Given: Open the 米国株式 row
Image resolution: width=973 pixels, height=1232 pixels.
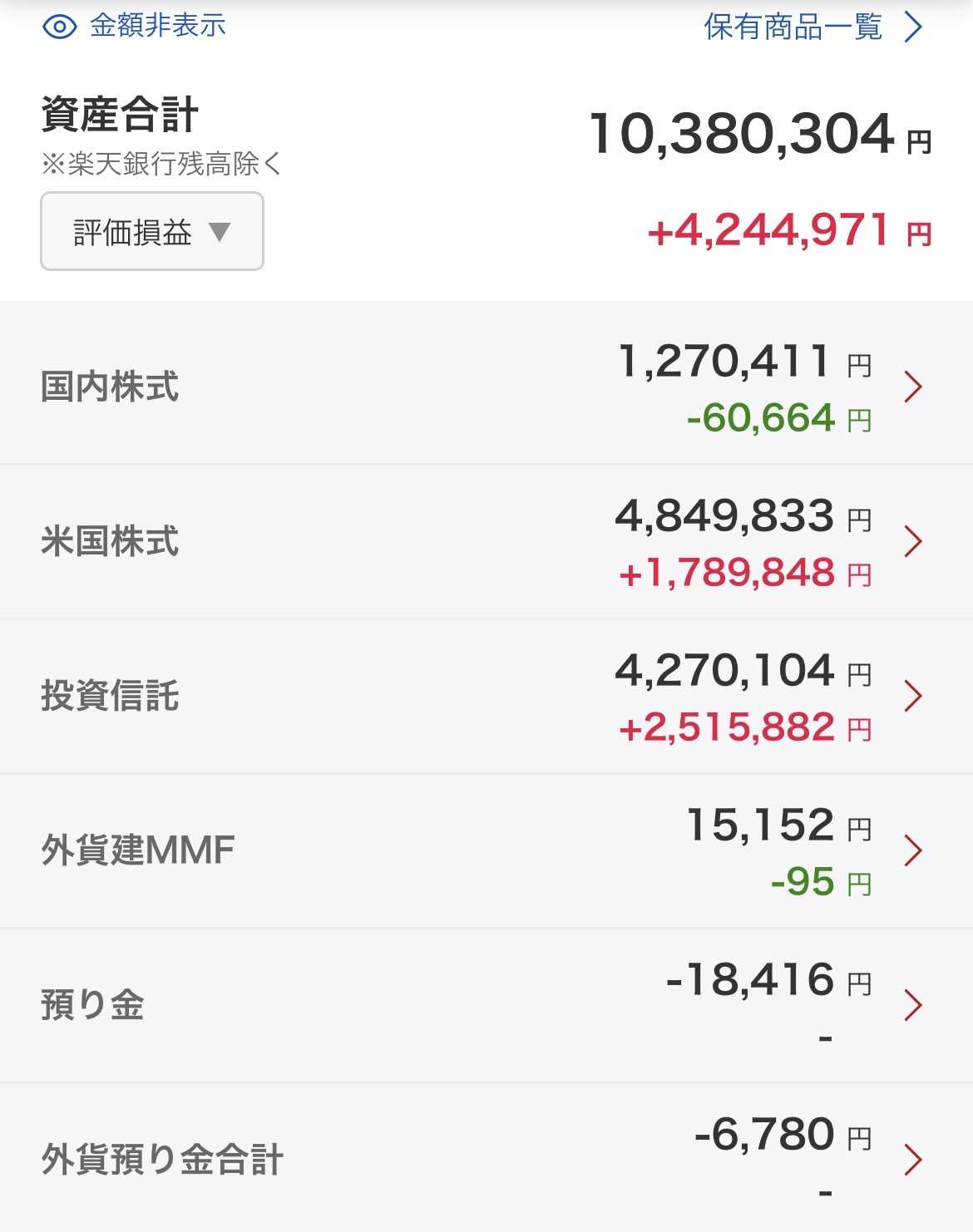Looking at the screenshot, I should tap(486, 542).
